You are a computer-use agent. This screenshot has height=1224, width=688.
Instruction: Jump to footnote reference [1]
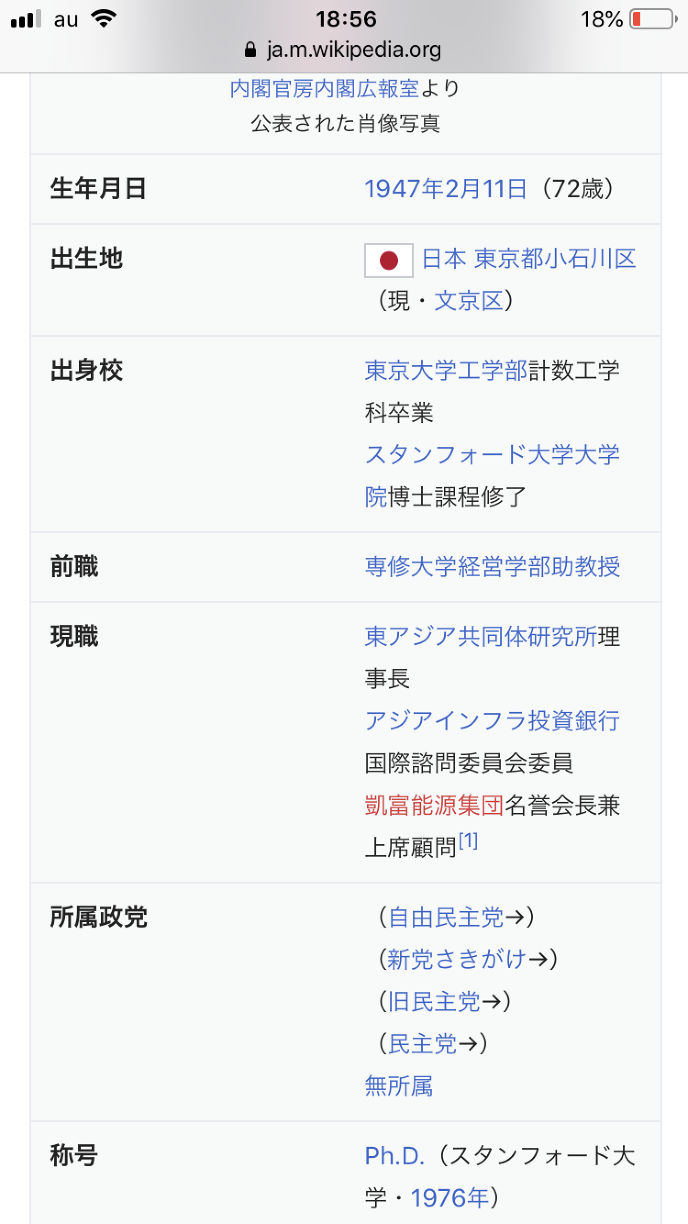click(x=468, y=842)
